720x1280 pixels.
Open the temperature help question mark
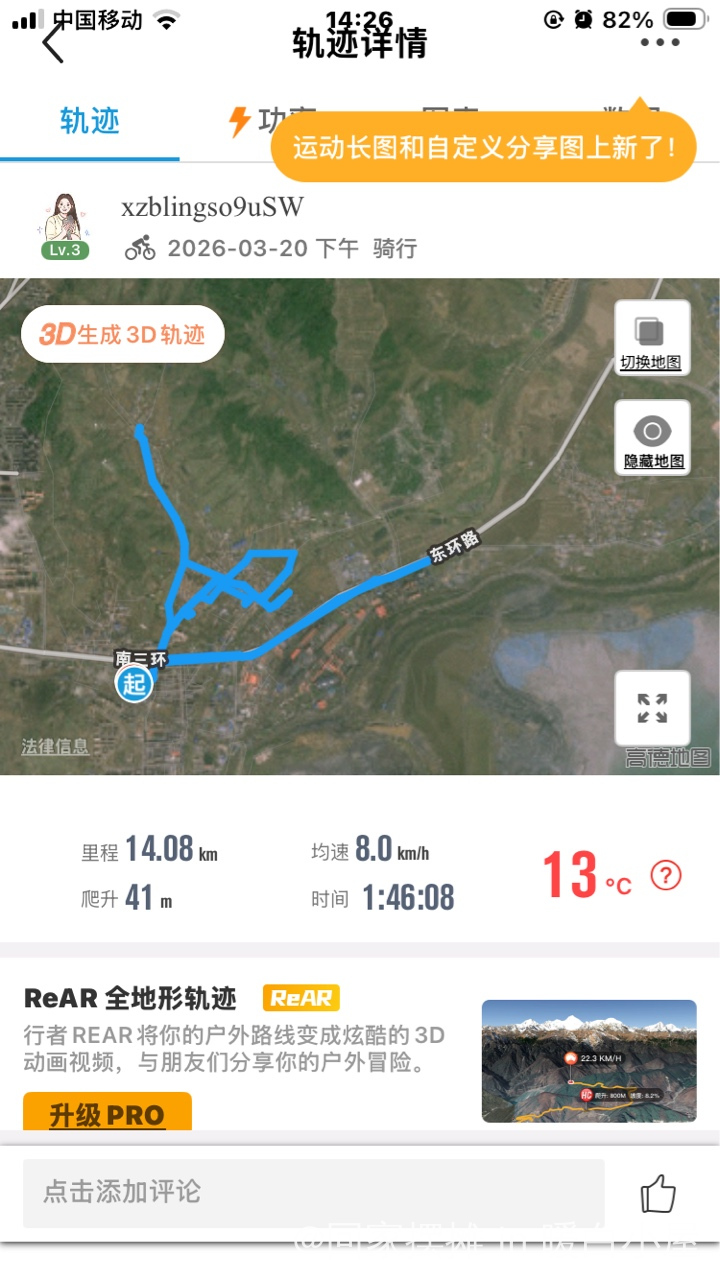666,875
